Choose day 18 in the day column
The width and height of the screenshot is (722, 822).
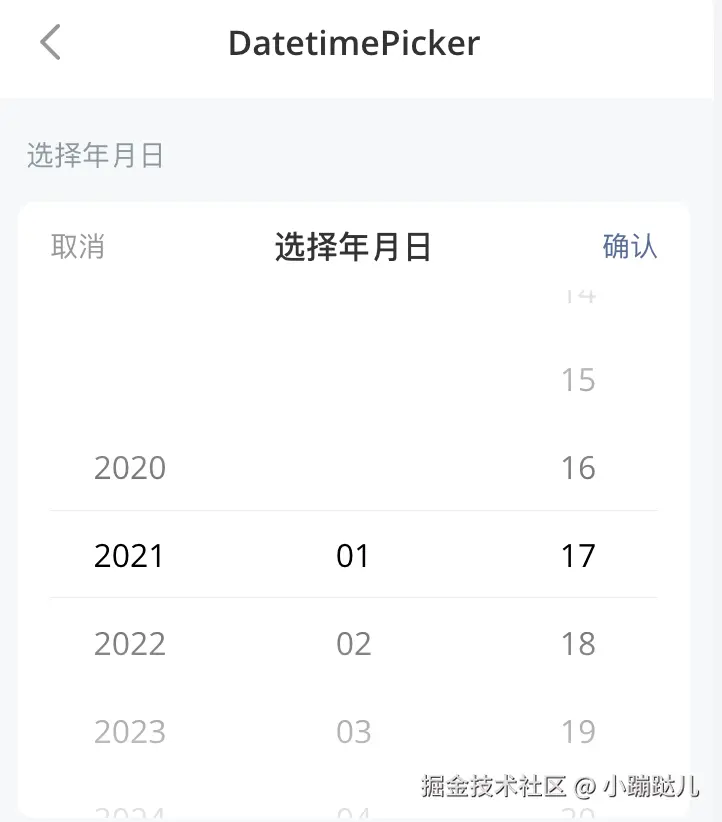[578, 644]
